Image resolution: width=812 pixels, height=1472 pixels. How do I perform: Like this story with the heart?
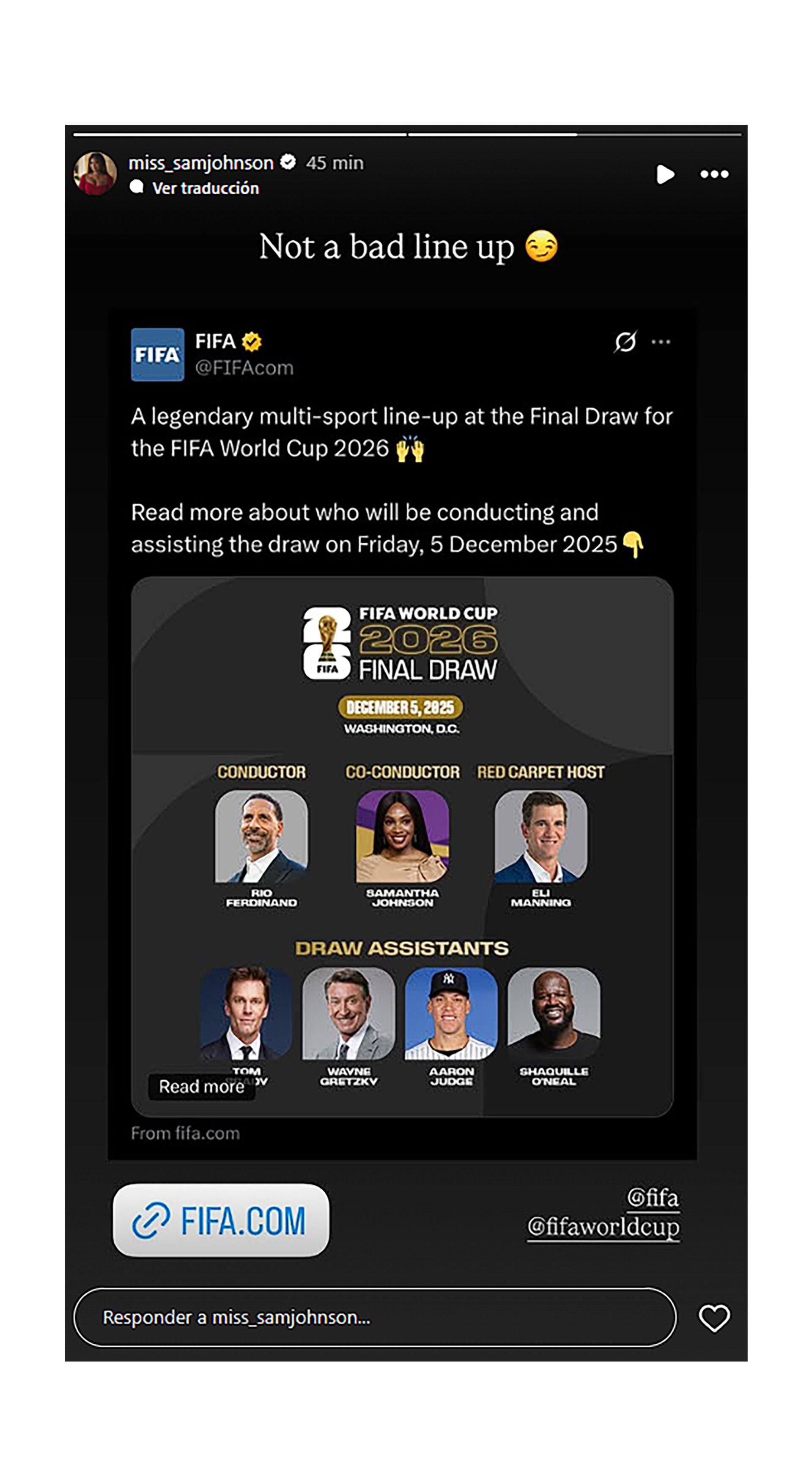[714, 1318]
